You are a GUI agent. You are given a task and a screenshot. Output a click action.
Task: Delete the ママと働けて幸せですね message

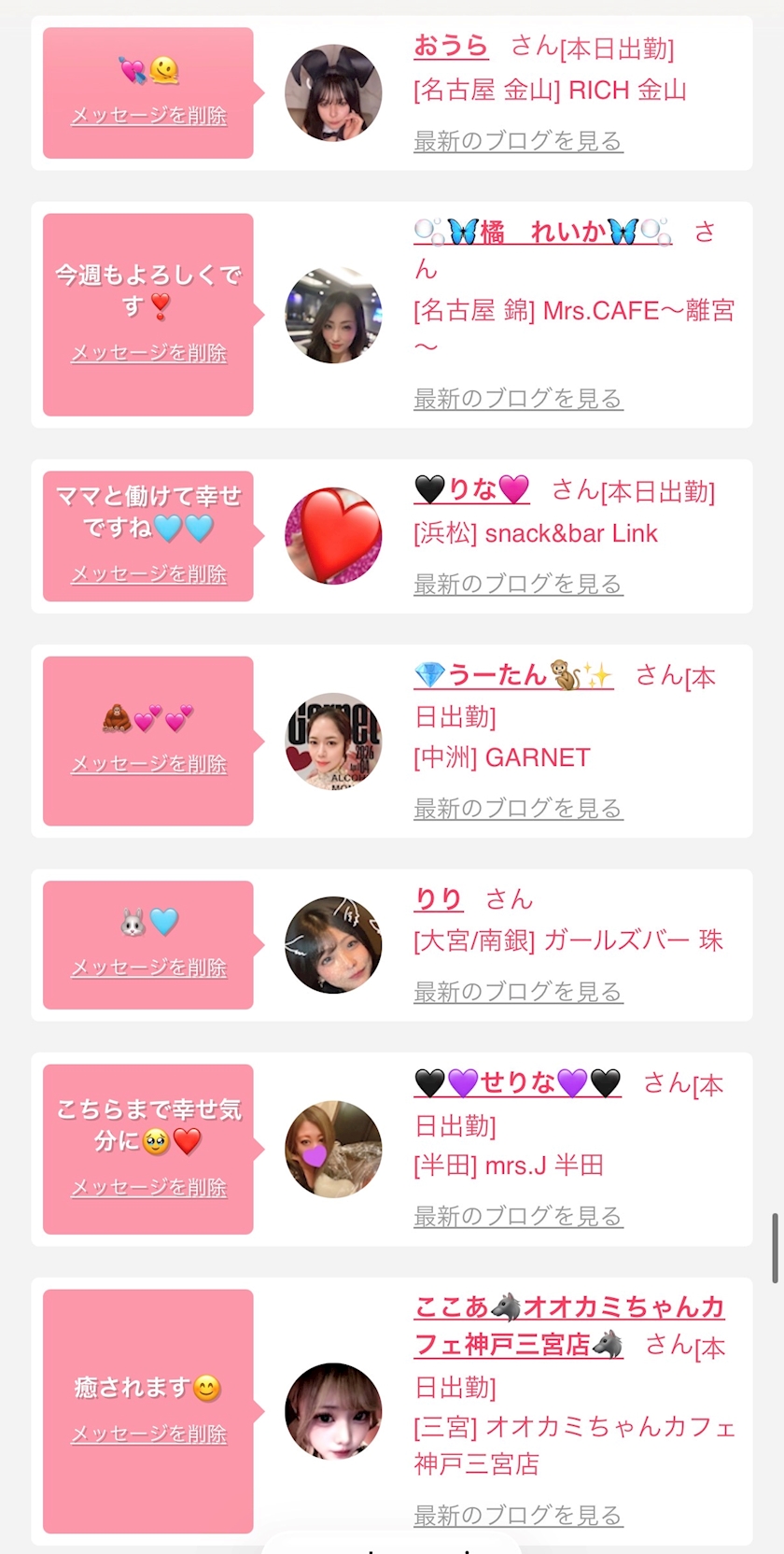pos(149,574)
